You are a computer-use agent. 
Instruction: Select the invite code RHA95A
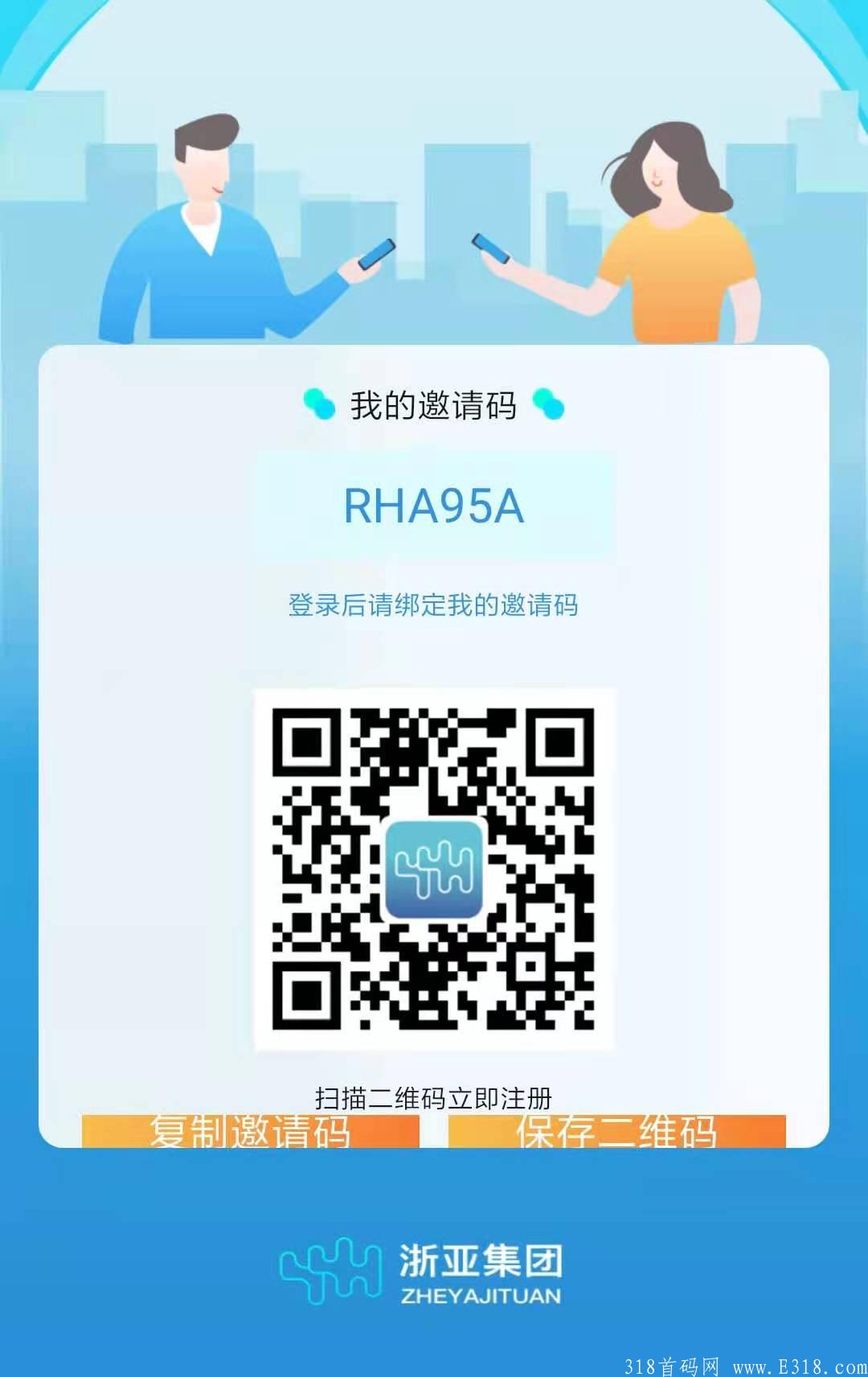pos(434,506)
